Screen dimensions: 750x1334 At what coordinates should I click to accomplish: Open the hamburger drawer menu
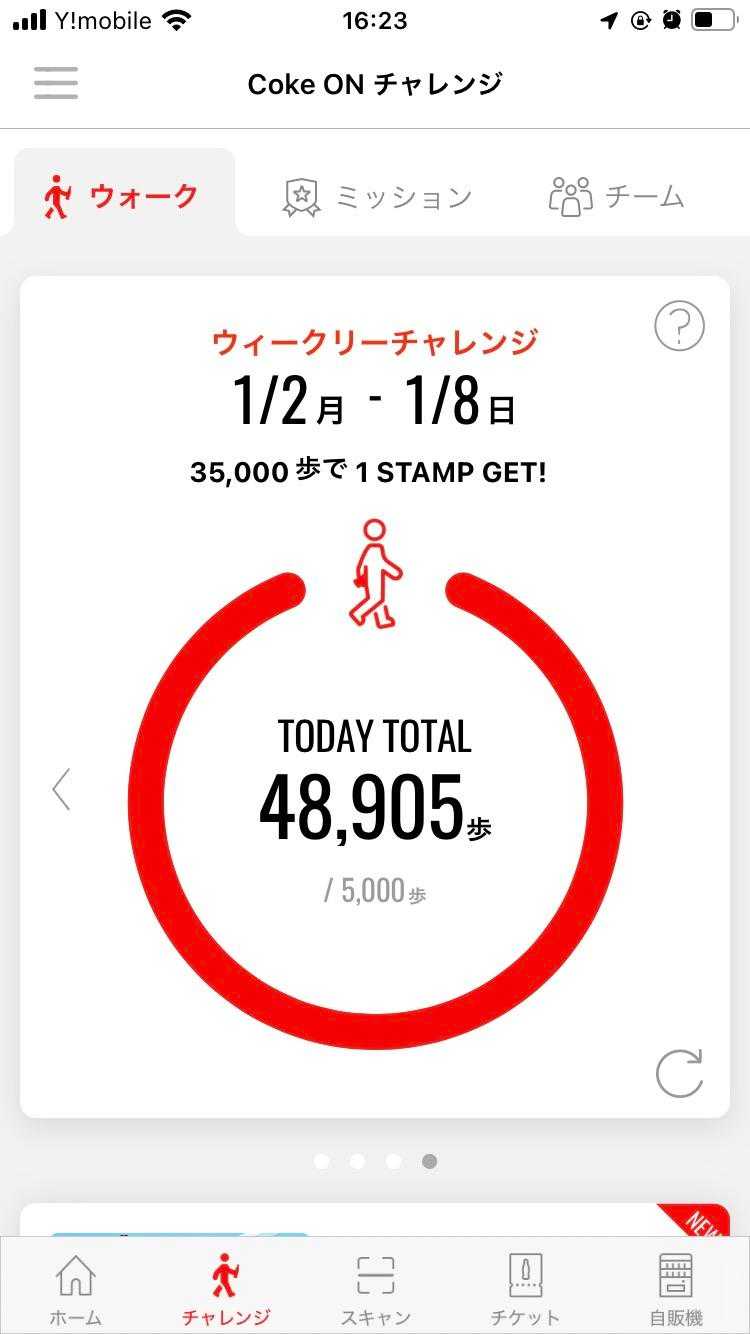(56, 83)
